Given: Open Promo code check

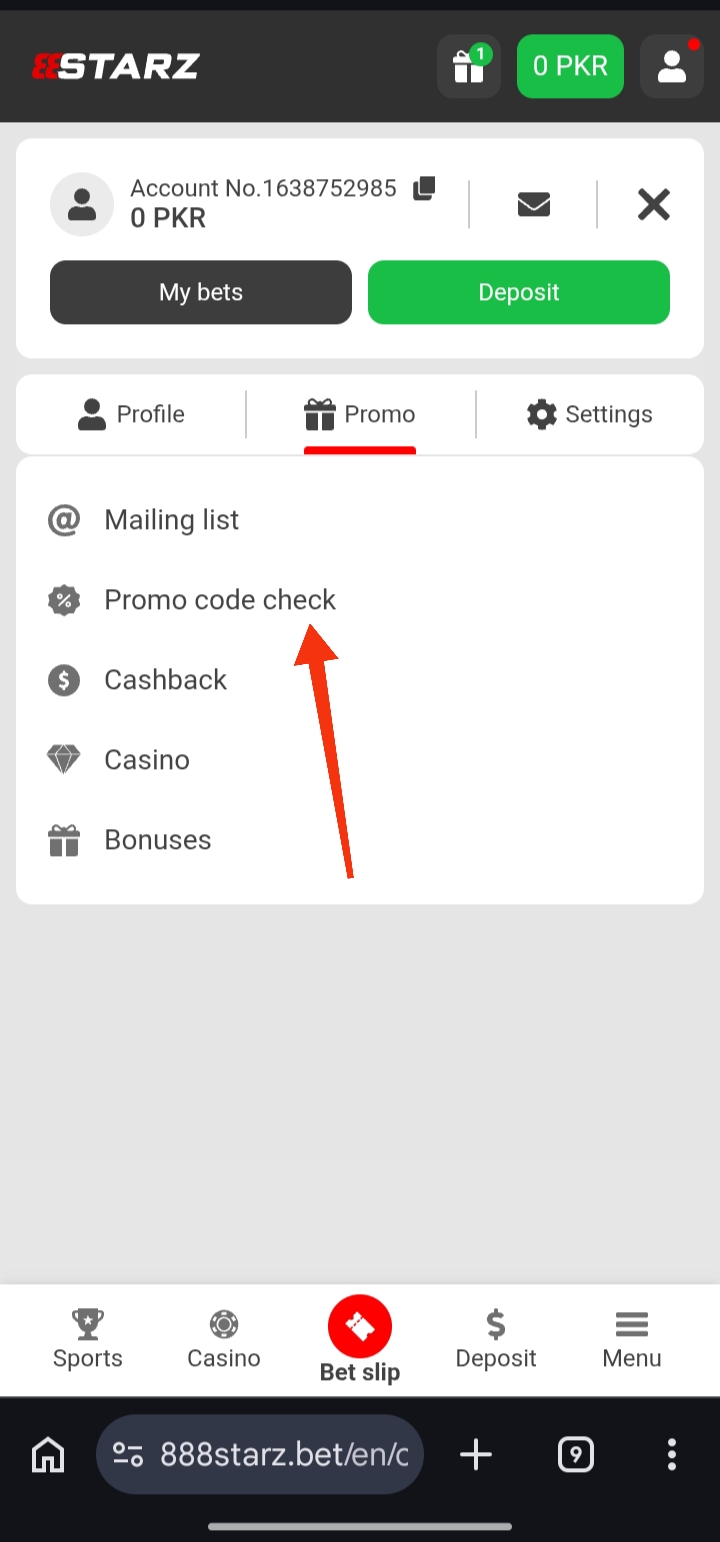Looking at the screenshot, I should point(219,600).
